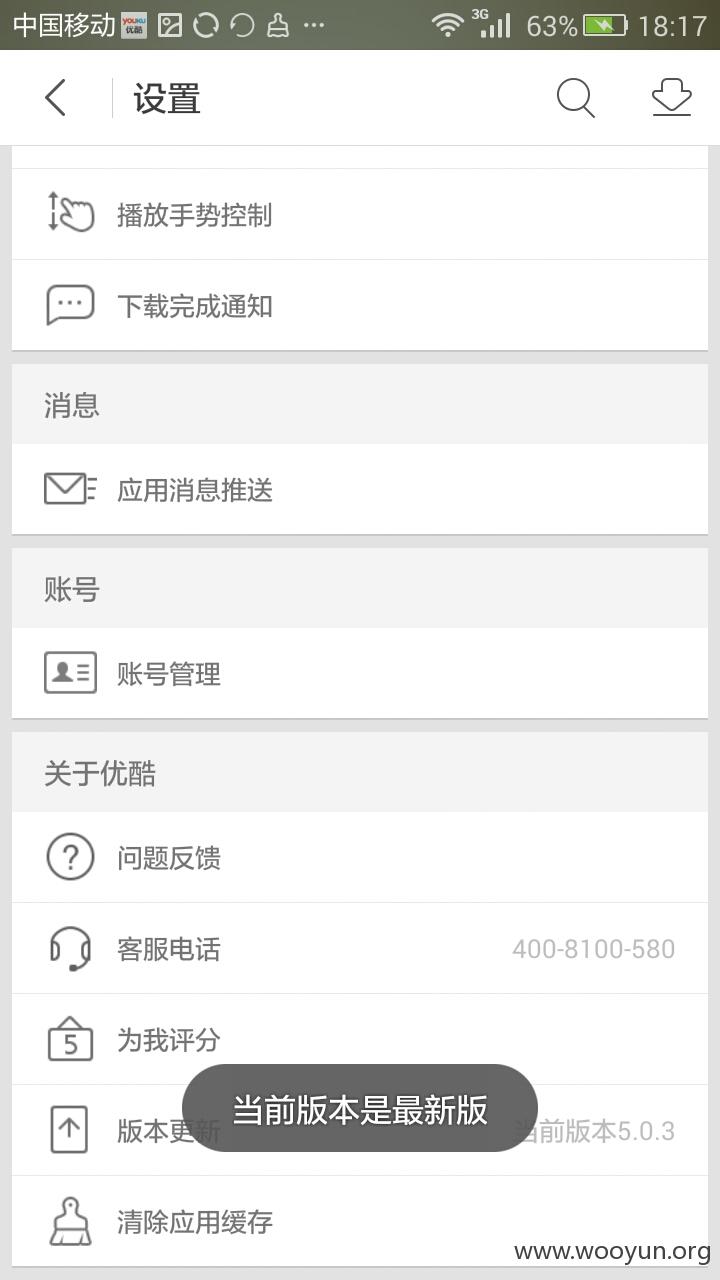Tap 清除应用缓存
Viewport: 720px width, 1280px height.
360,1222
